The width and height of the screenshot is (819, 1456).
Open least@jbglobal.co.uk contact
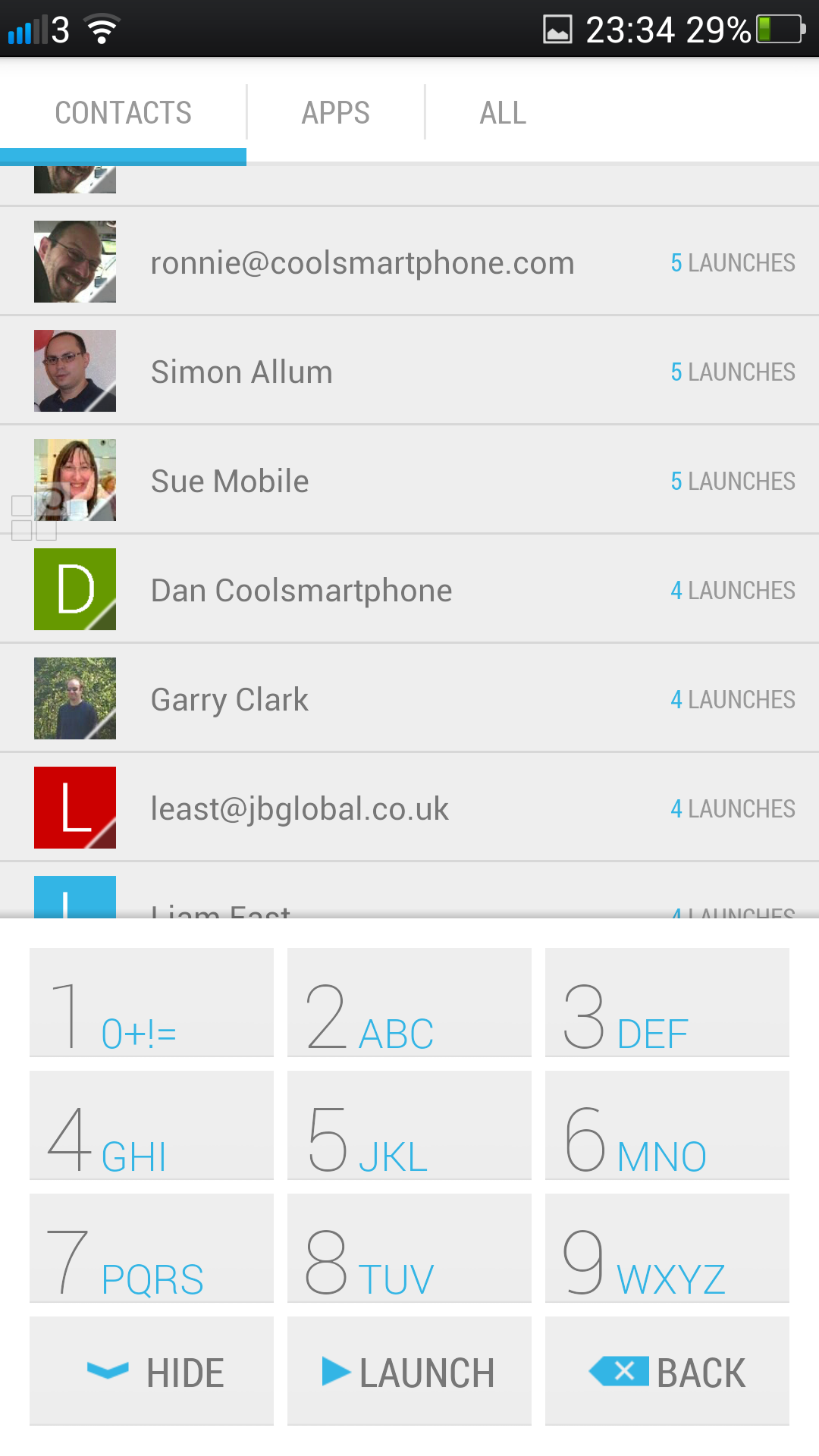pyautogui.click(x=409, y=808)
